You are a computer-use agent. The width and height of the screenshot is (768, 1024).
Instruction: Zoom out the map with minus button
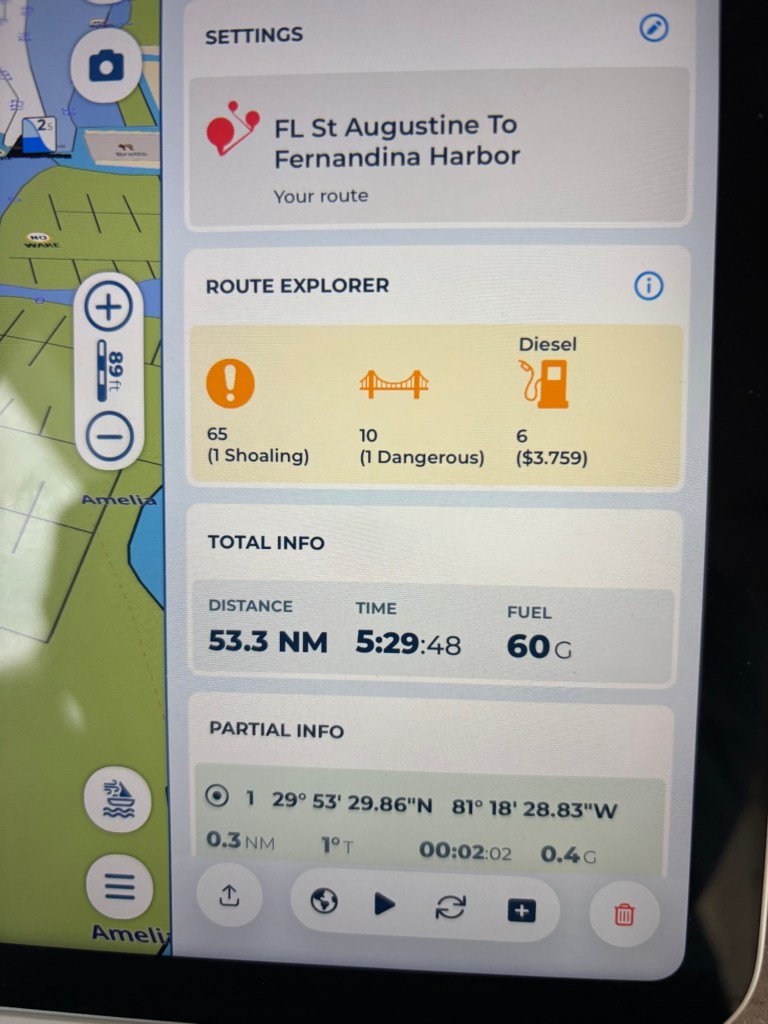(x=108, y=435)
